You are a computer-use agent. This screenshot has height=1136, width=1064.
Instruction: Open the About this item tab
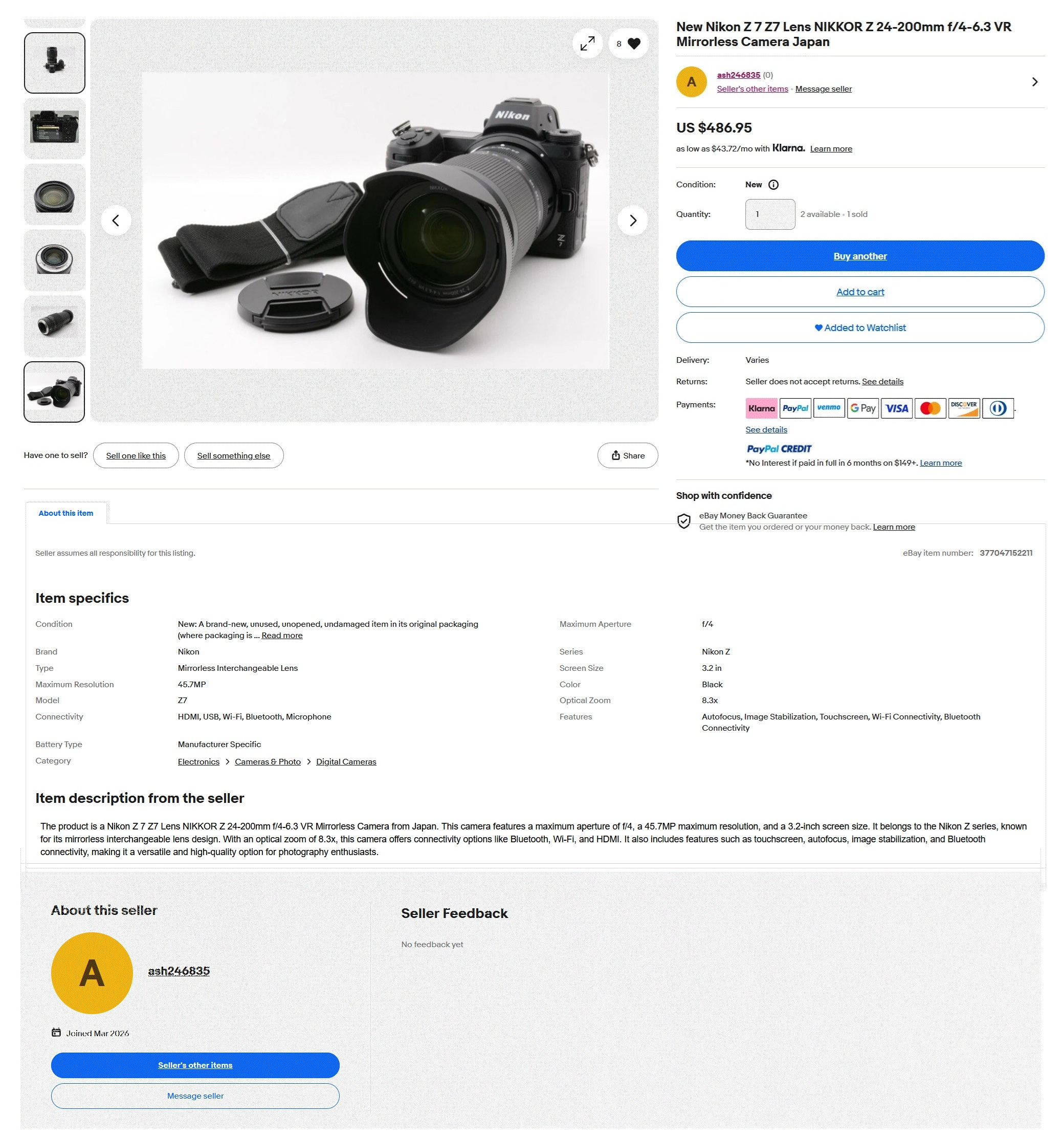65,513
